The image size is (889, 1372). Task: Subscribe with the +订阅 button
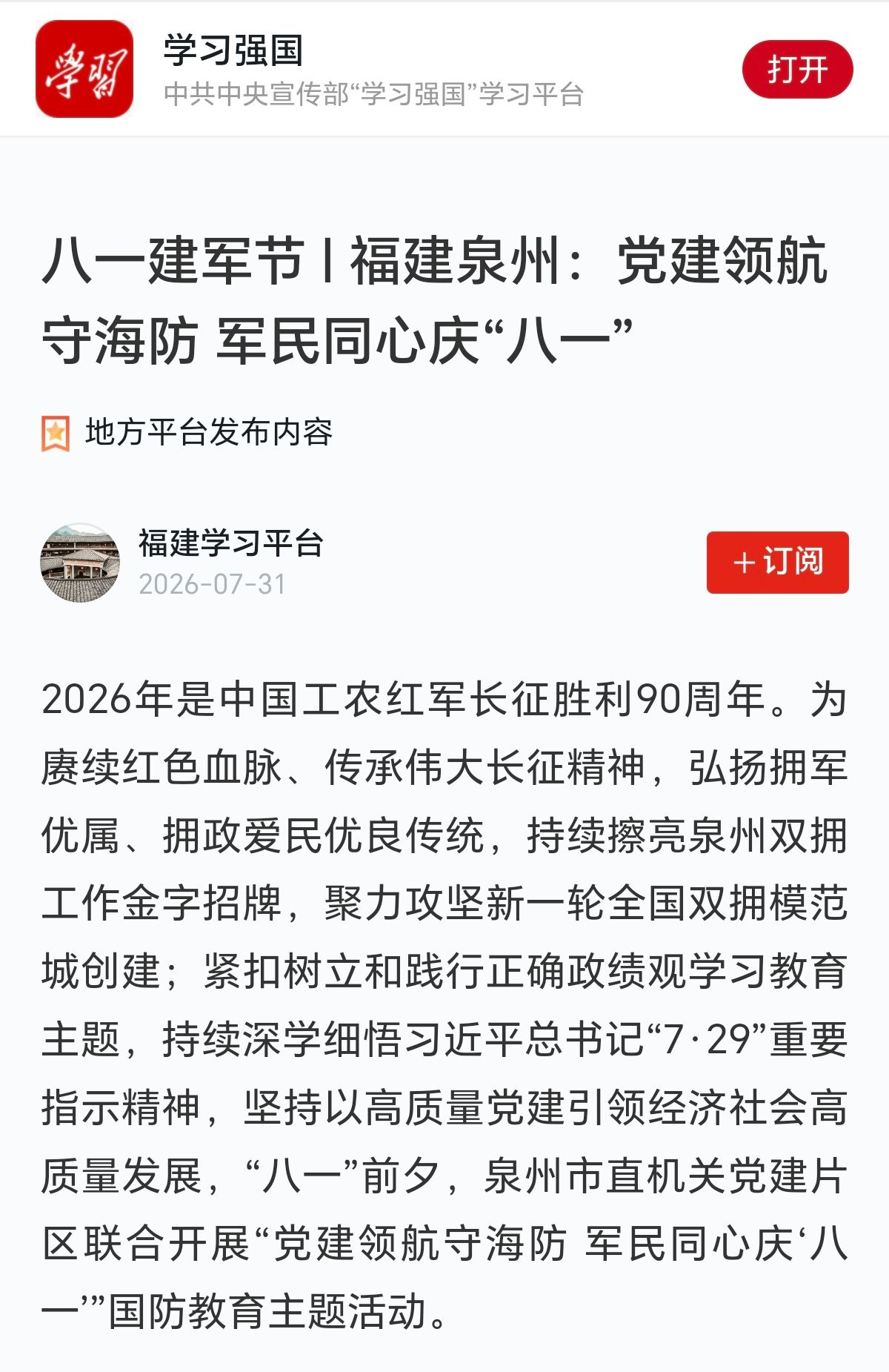tap(777, 562)
